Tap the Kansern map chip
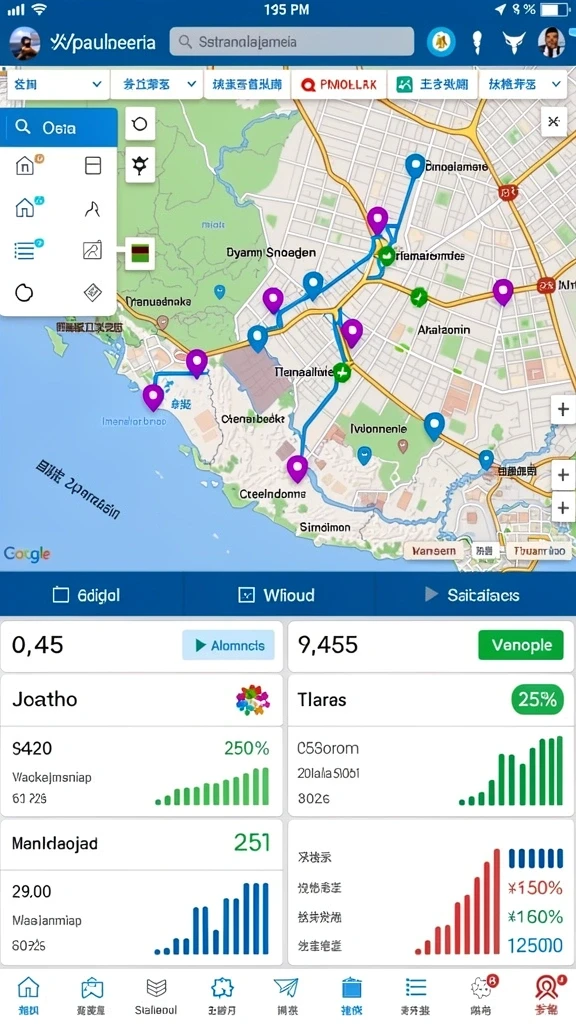 pyautogui.click(x=435, y=551)
